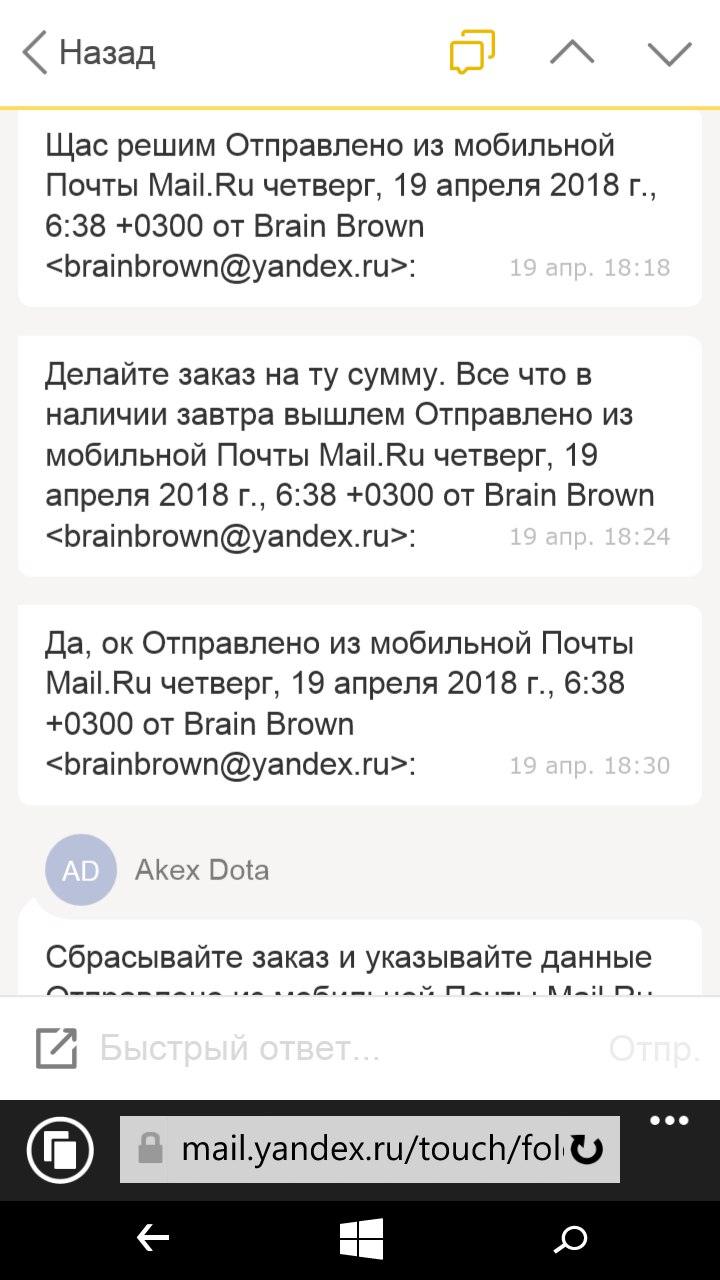Reload the page with refresh icon
Screen dimensions: 720x1280
pos(587,1150)
